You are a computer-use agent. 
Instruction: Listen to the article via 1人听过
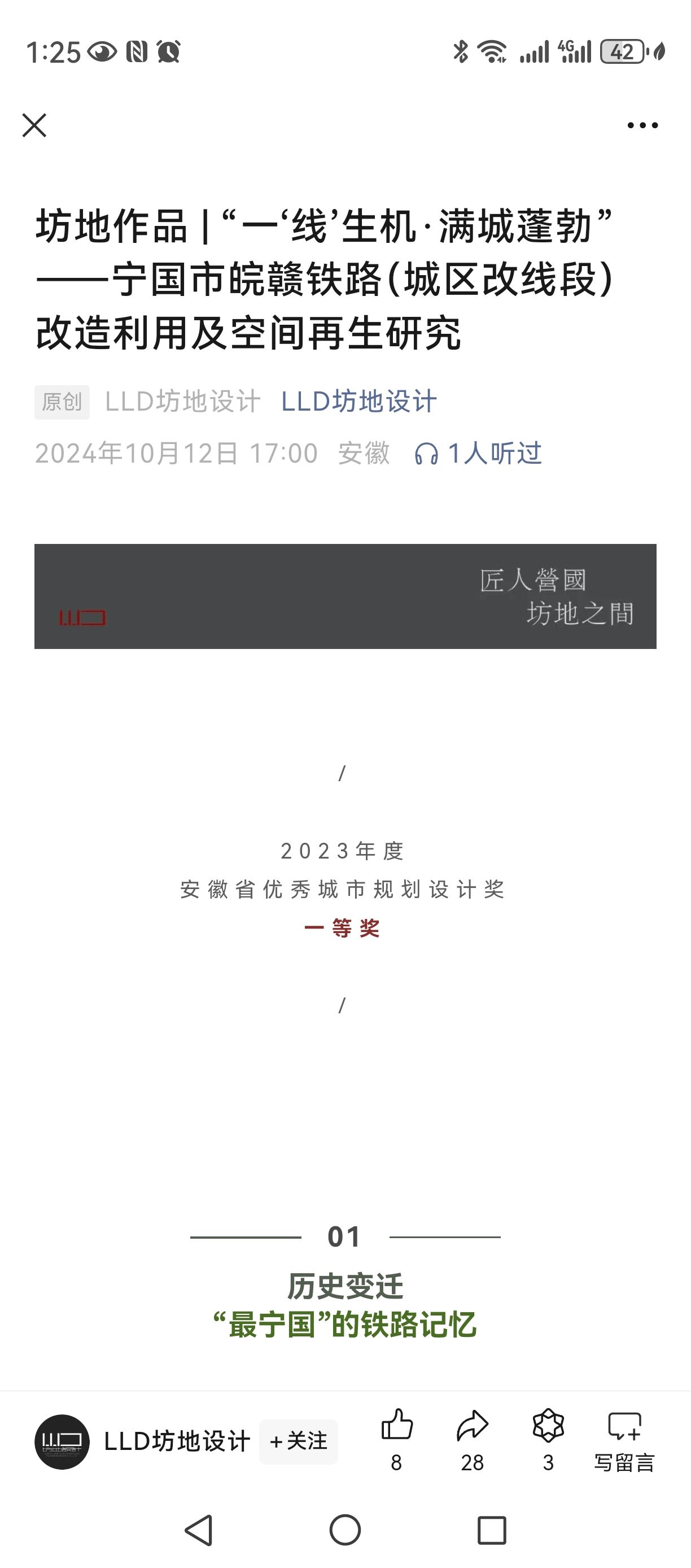[x=478, y=454]
